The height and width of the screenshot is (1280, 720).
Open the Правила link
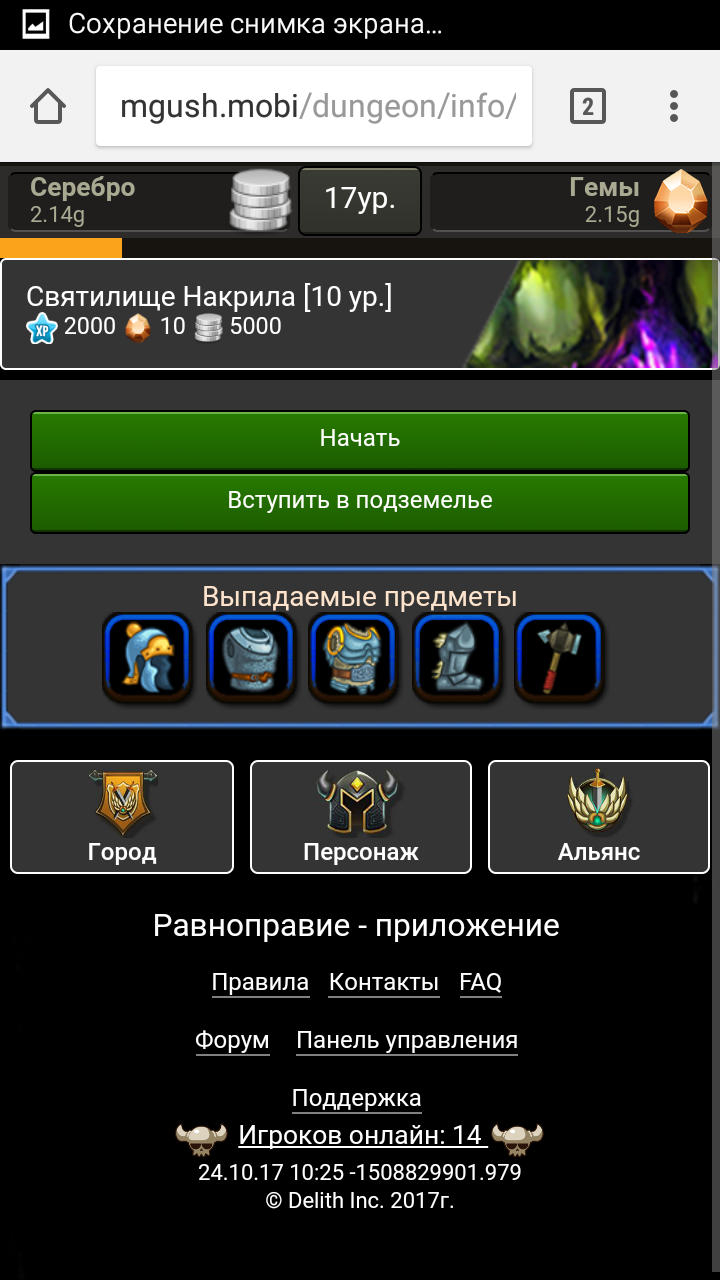(x=260, y=983)
